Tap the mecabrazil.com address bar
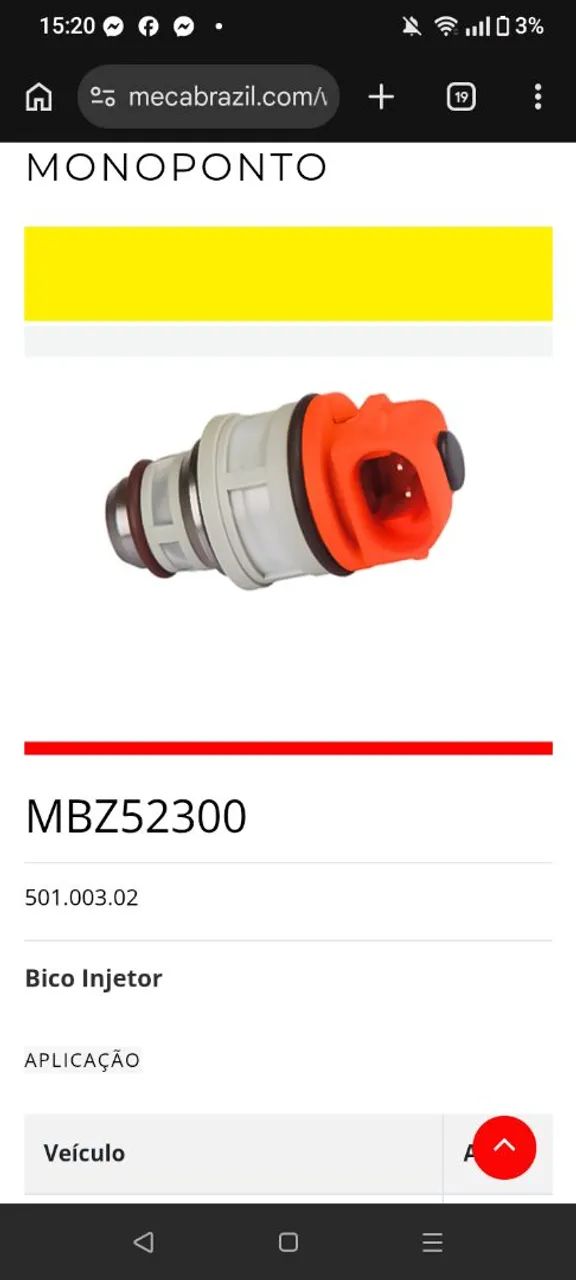 208,97
